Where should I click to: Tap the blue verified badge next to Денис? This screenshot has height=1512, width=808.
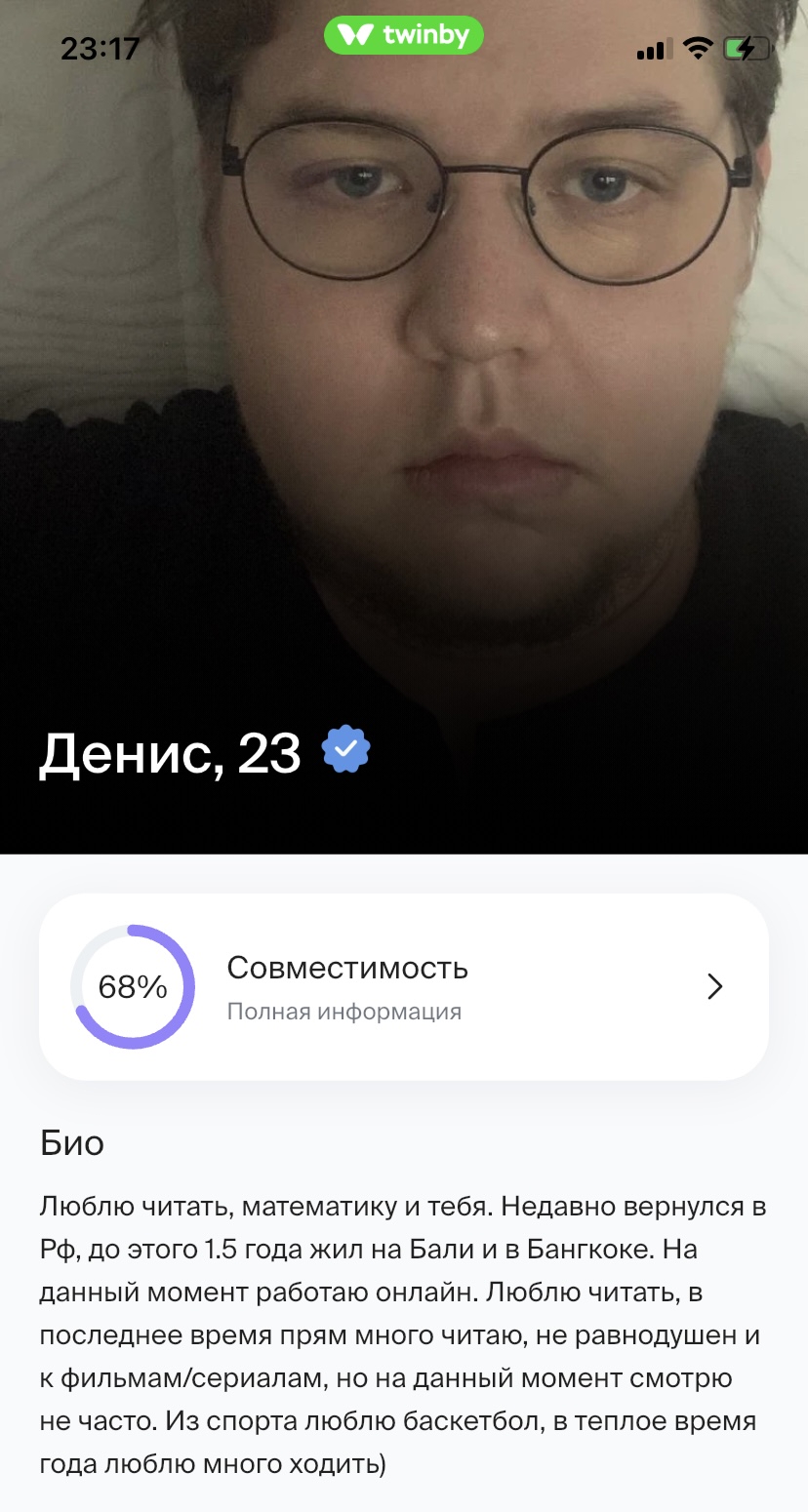(345, 750)
